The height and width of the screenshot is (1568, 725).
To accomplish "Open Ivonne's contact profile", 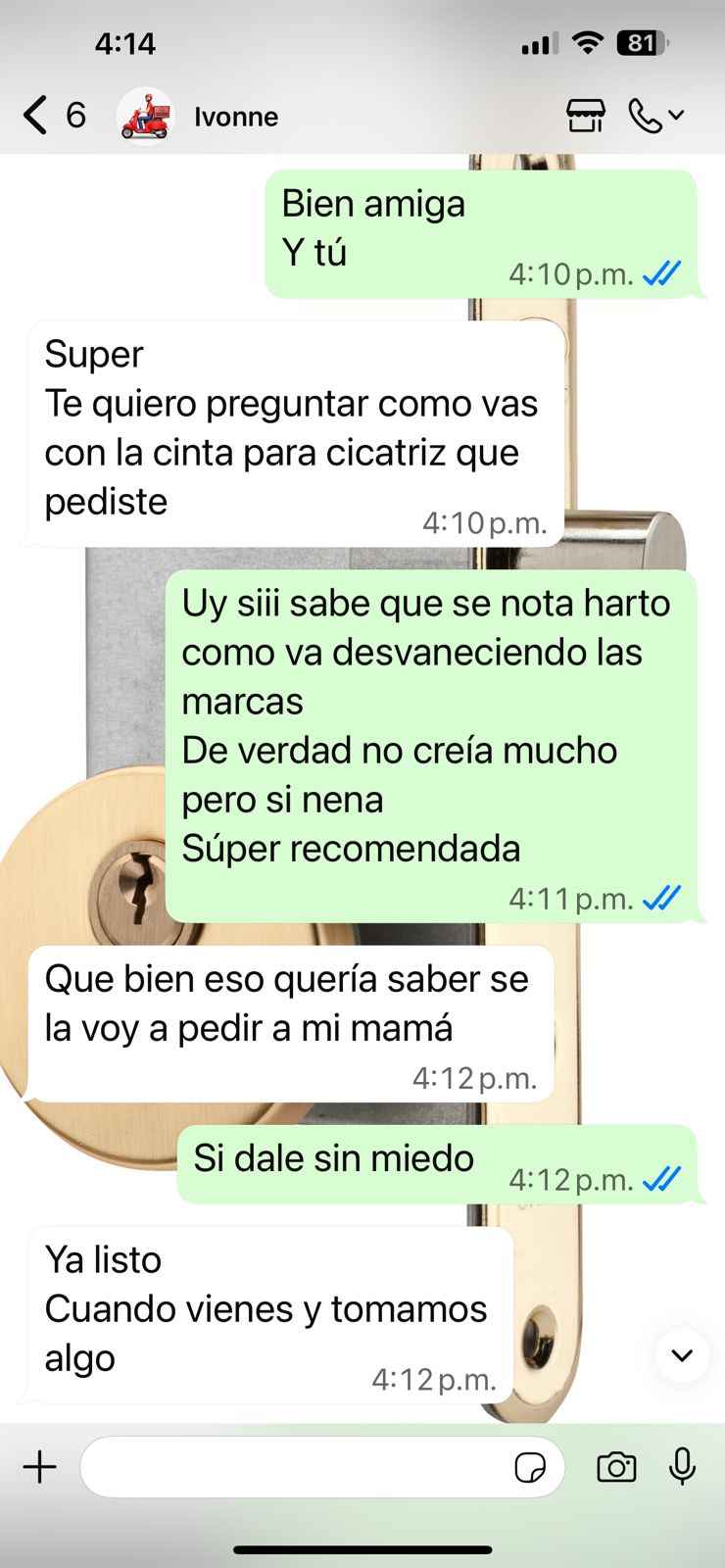I will pos(235,117).
